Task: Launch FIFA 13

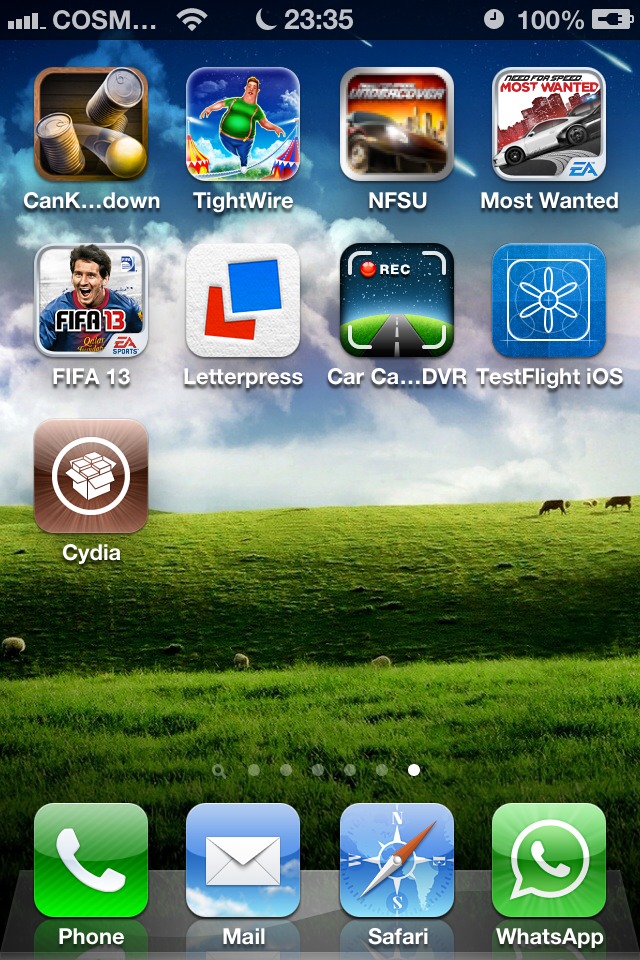Action: click(91, 300)
